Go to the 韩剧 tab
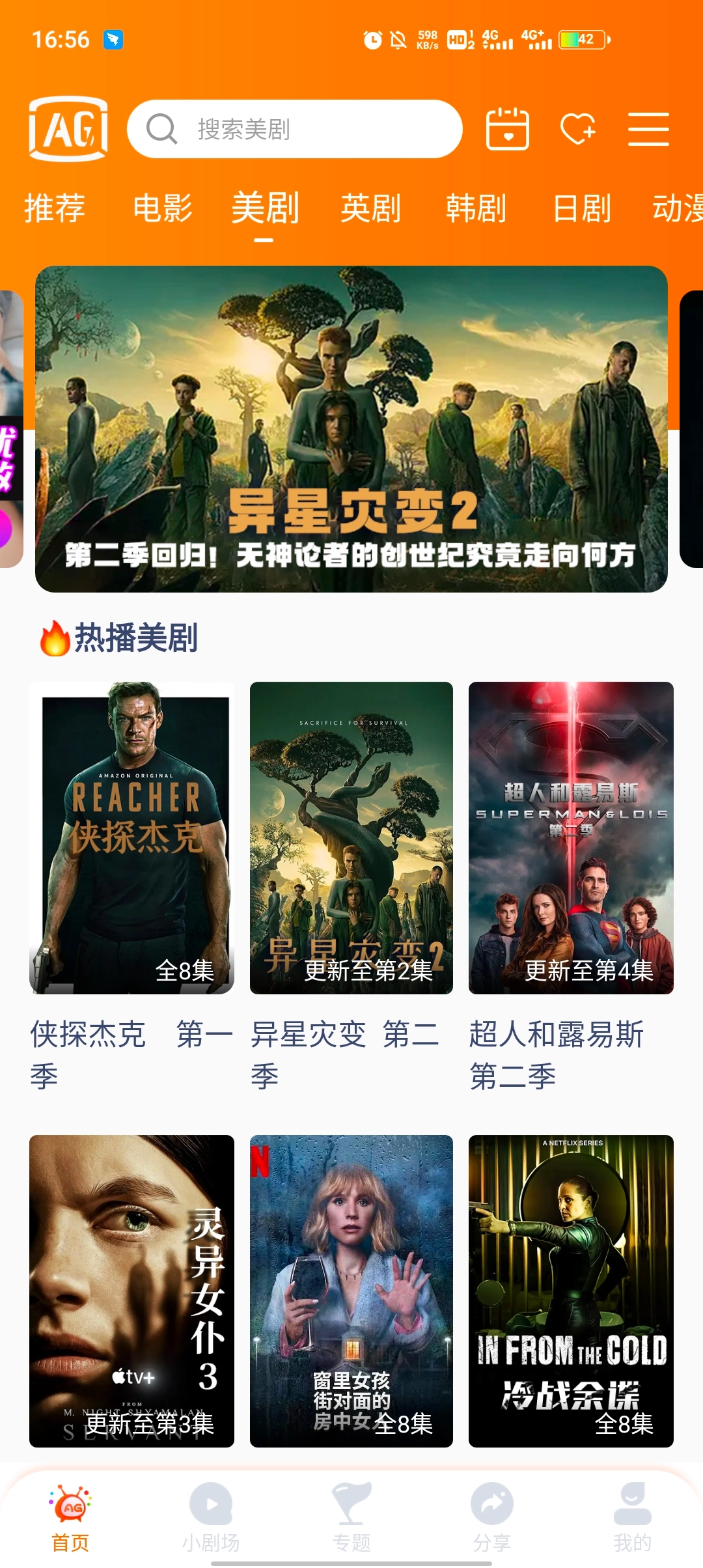Image resolution: width=703 pixels, height=1568 pixels. 476,208
